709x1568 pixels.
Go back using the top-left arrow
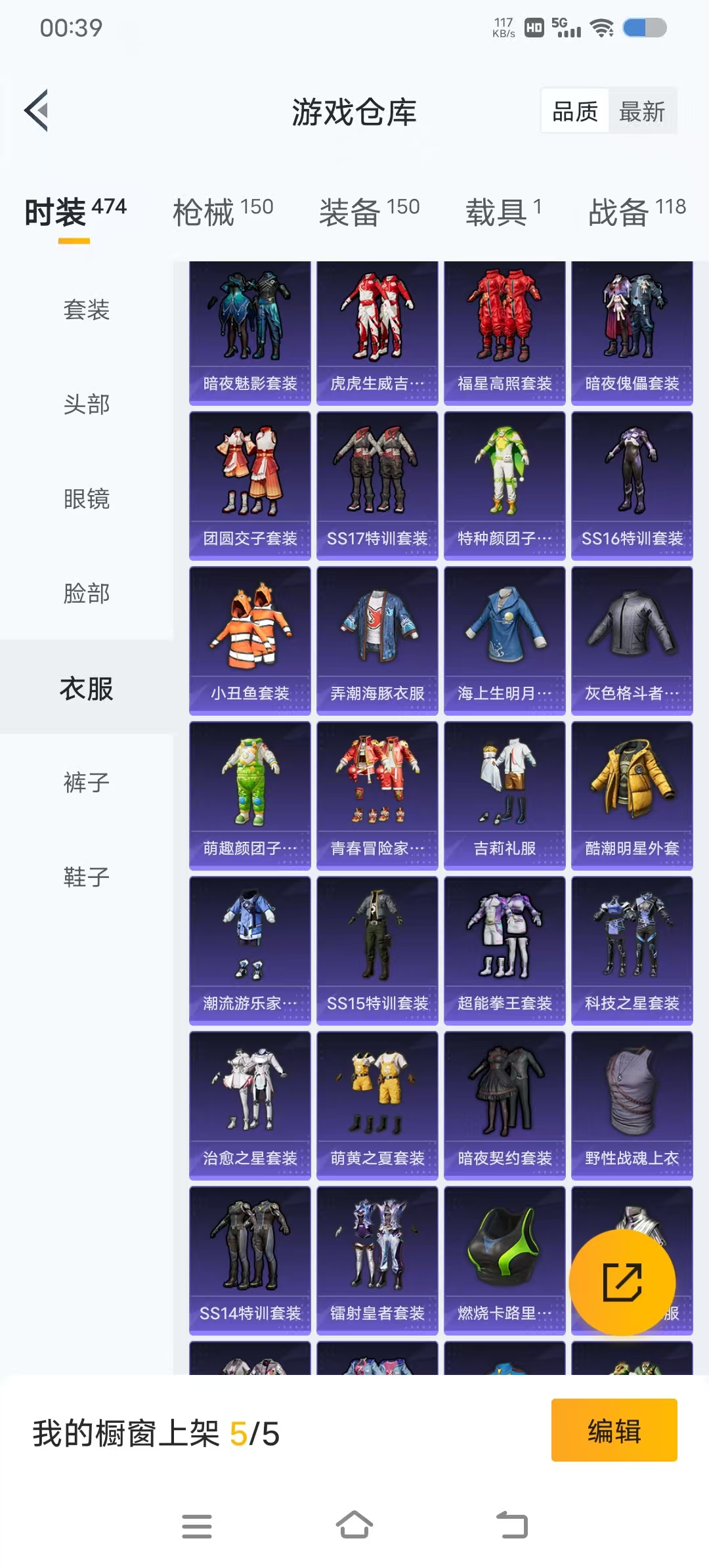37,110
